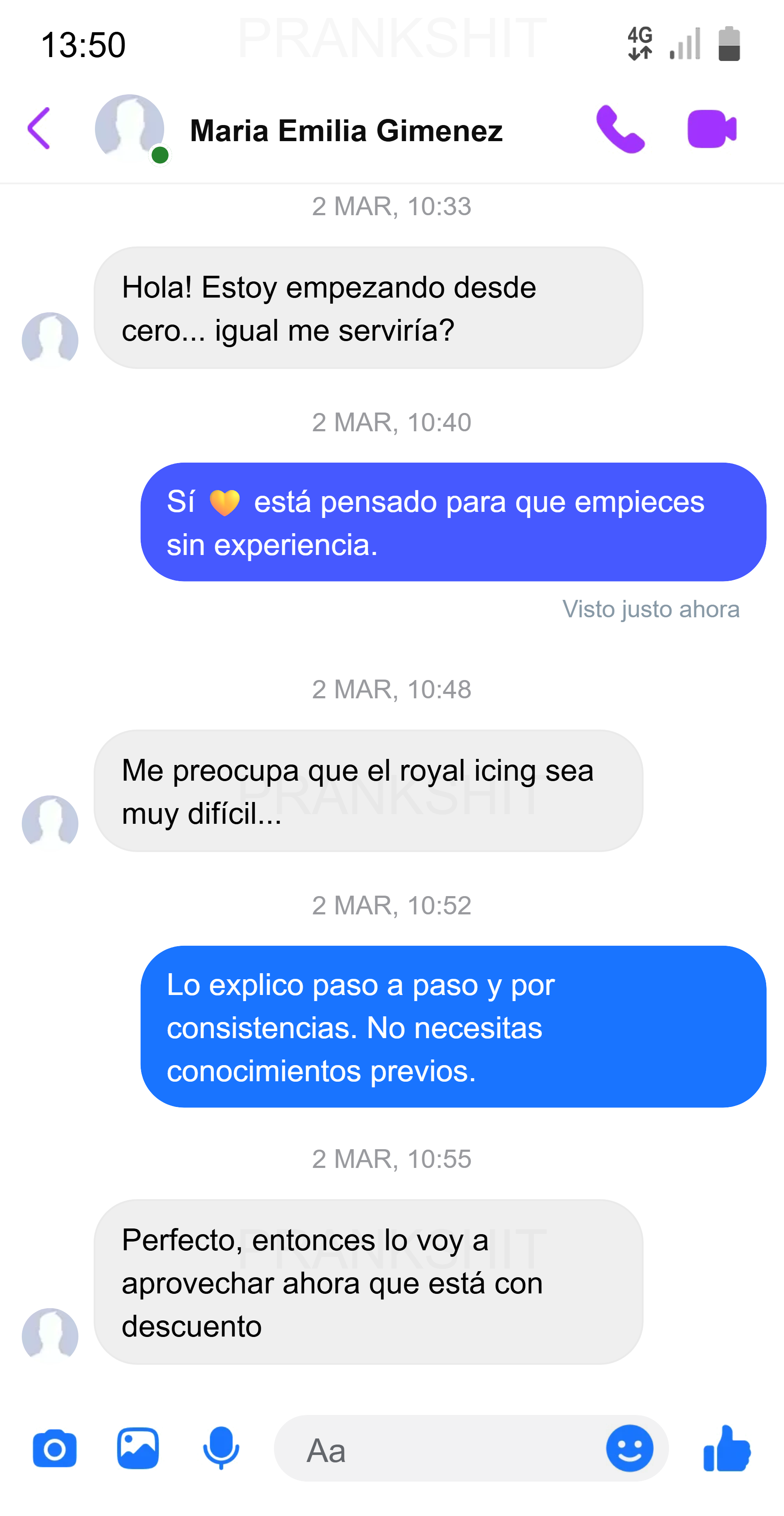
Task: Start a voice call with Maria Emilia
Action: click(x=620, y=129)
